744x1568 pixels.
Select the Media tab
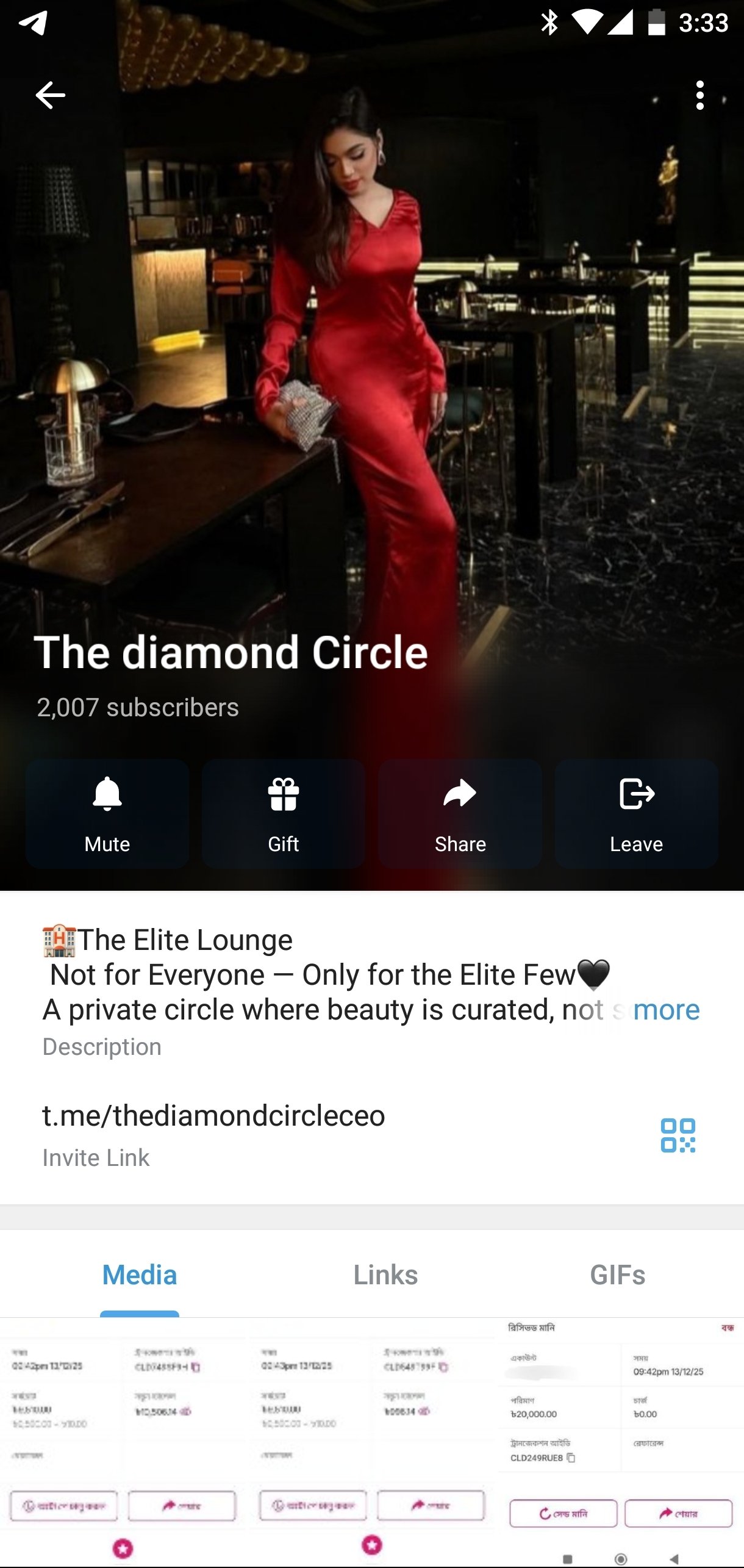[x=140, y=1275]
